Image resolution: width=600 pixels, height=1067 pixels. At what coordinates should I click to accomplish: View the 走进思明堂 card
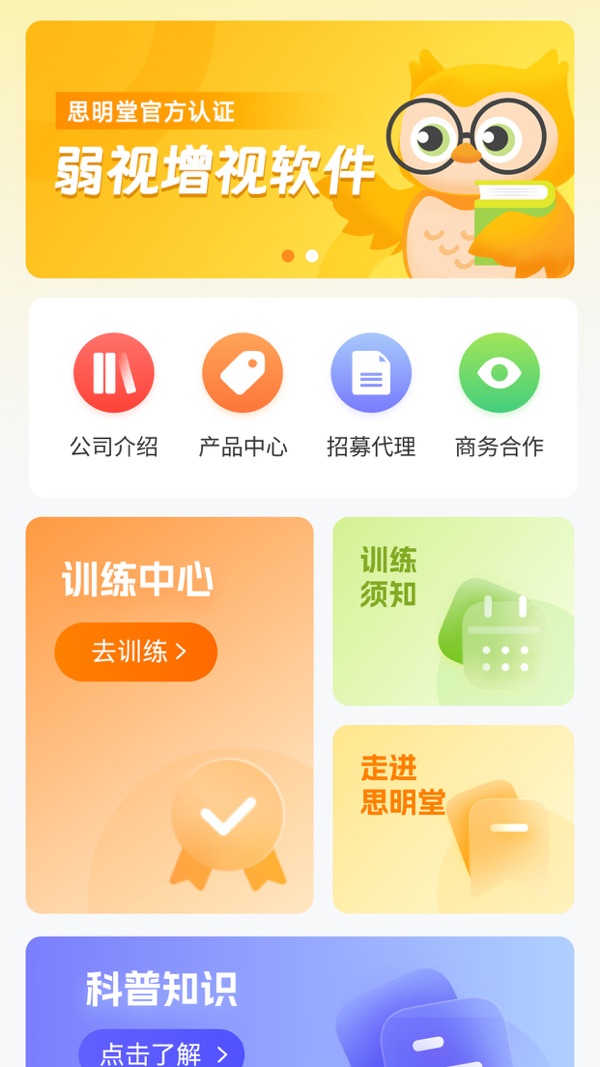[453, 819]
